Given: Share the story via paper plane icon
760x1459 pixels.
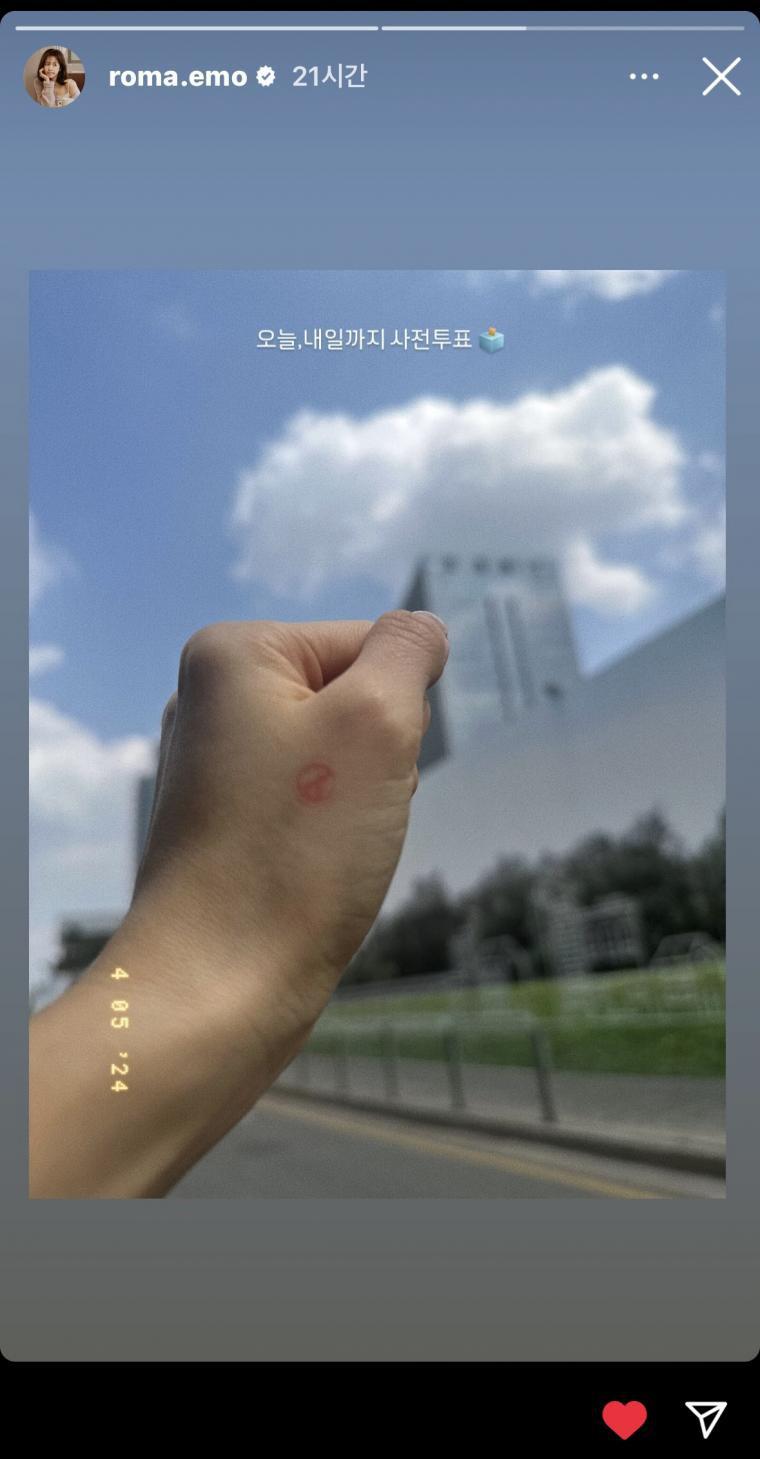Looking at the screenshot, I should coord(705,1419).
